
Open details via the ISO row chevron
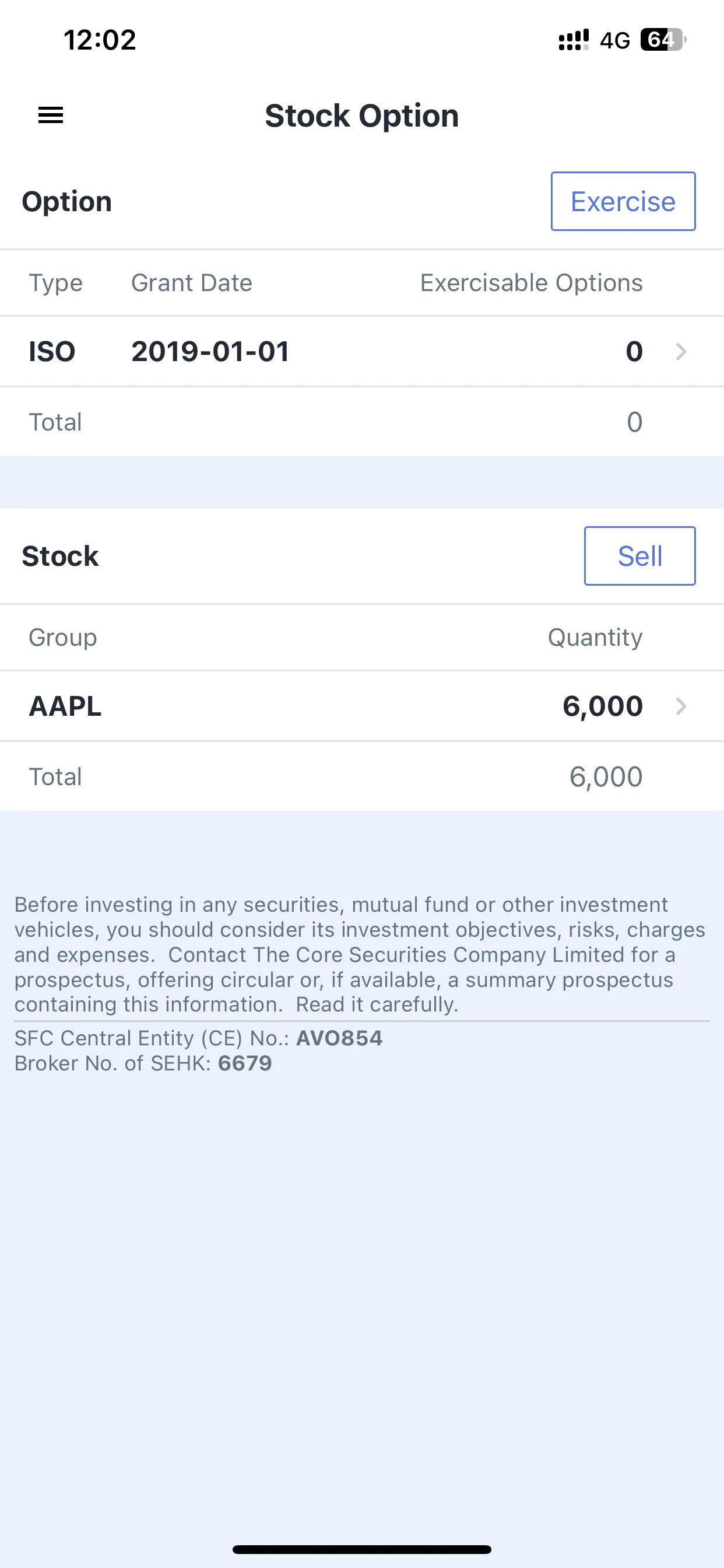click(681, 352)
